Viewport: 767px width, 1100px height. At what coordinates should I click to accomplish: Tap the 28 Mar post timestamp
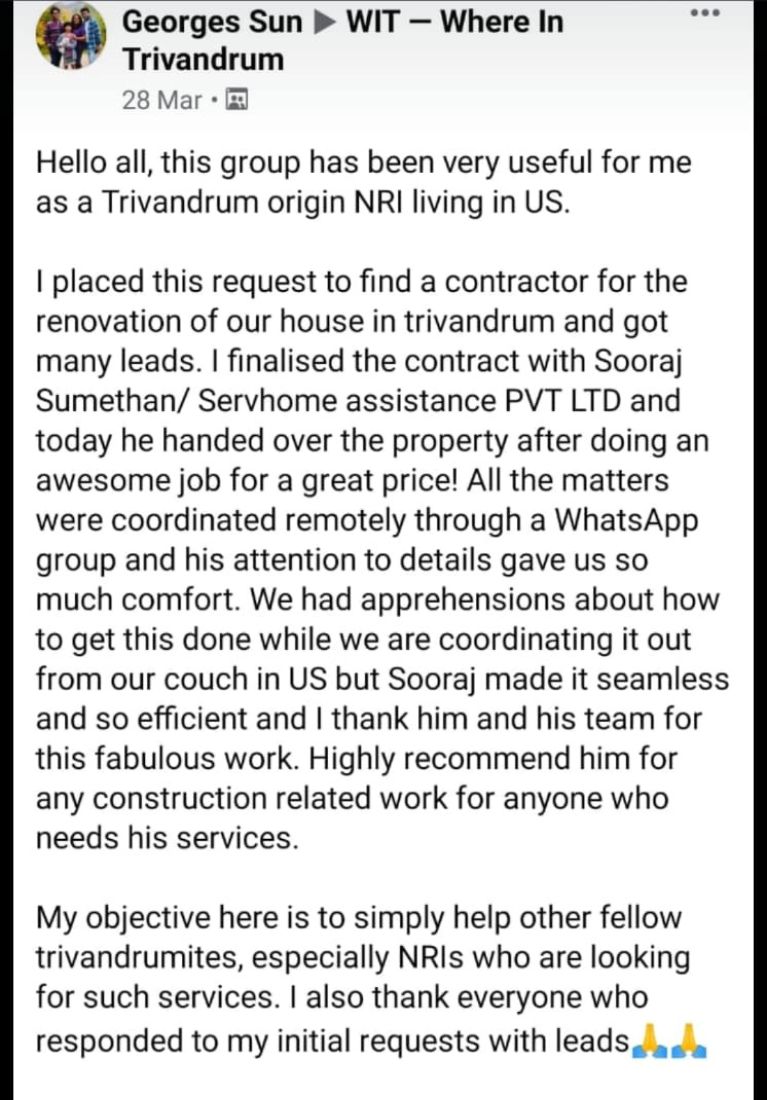coord(162,100)
